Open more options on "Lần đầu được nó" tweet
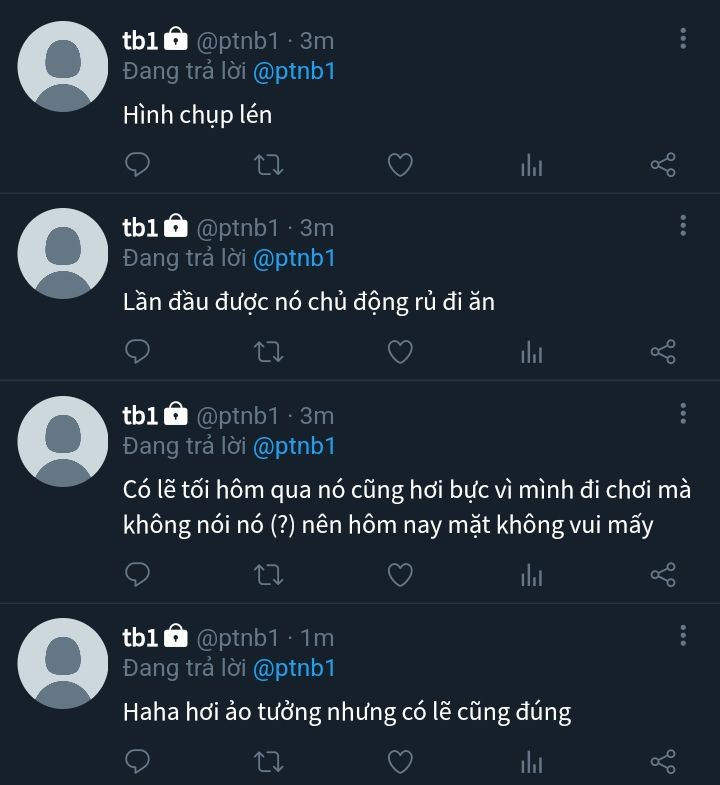 click(683, 225)
